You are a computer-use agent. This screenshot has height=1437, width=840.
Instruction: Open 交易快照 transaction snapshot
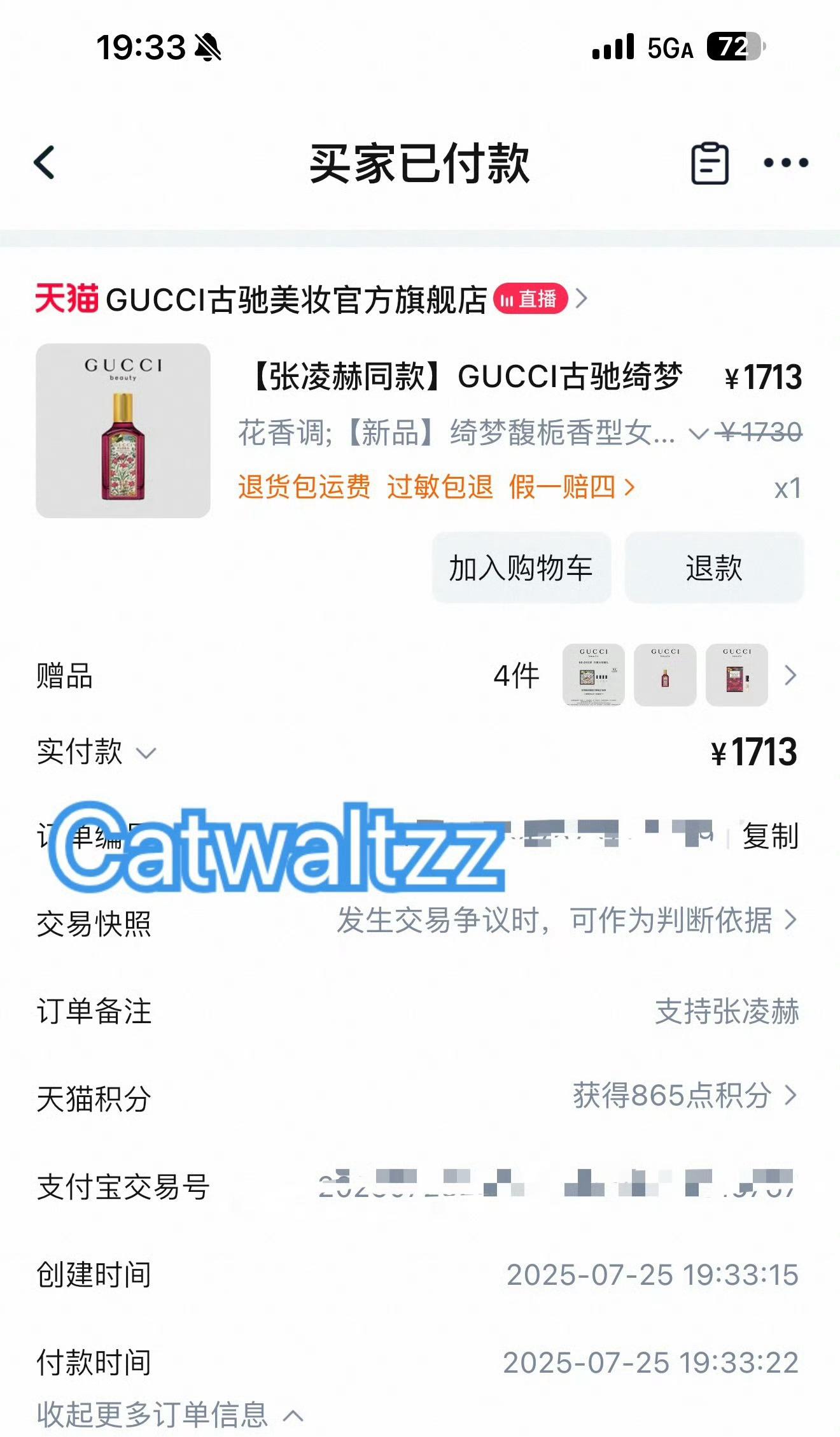(417, 923)
